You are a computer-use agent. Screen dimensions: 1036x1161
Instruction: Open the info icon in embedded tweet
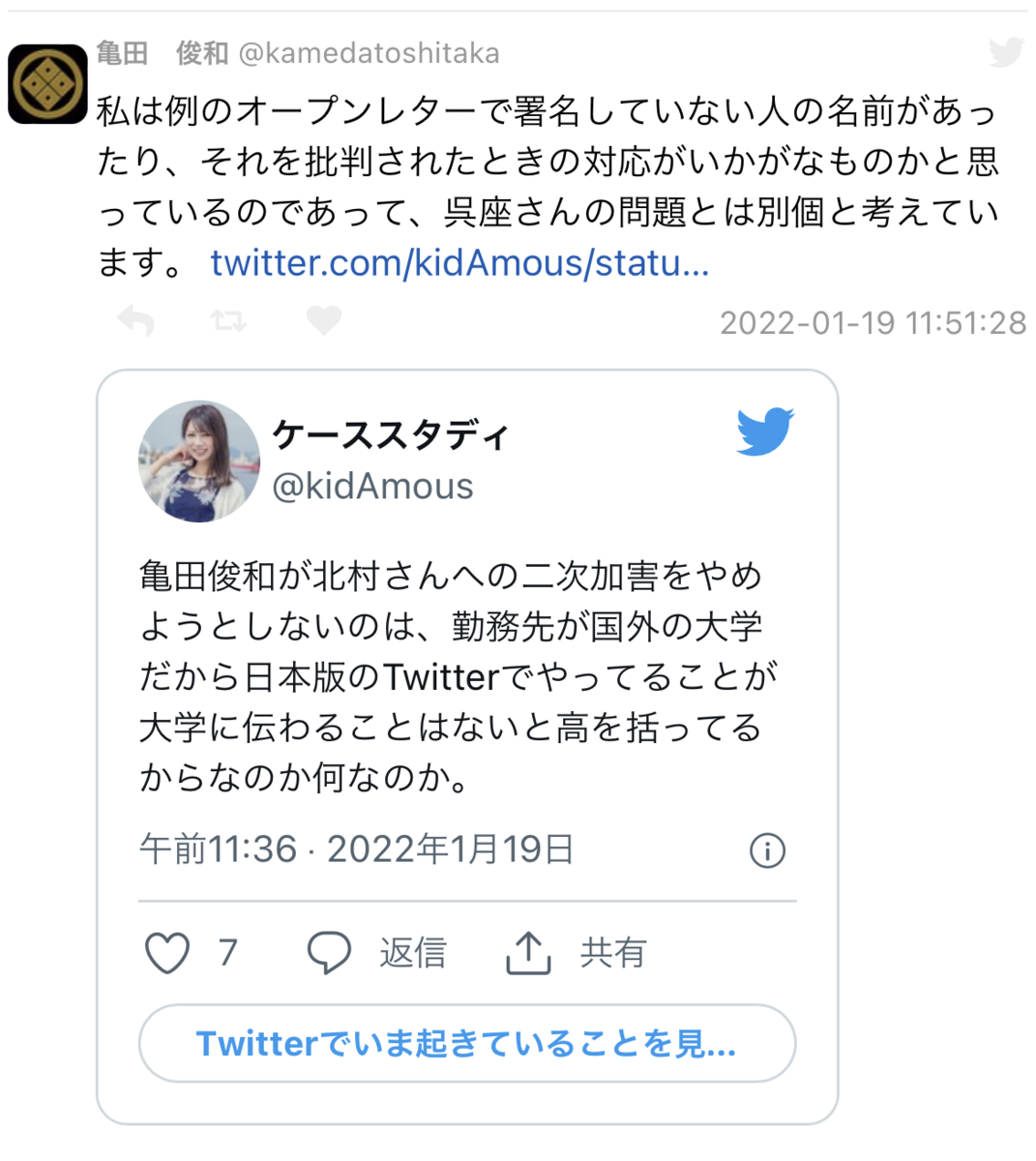pos(768,850)
